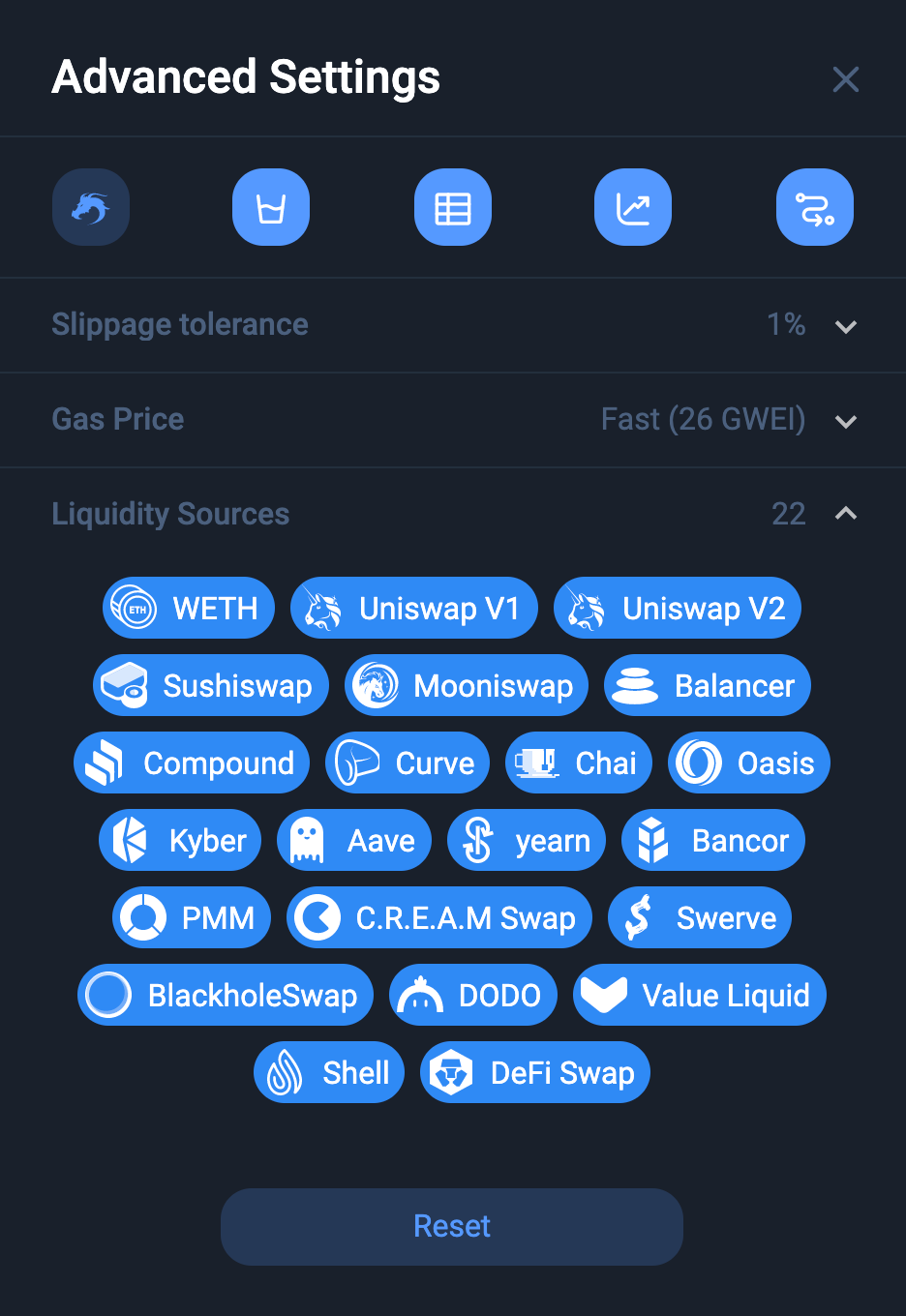
Task: Toggle the WETH liquidity source
Action: coord(189,609)
